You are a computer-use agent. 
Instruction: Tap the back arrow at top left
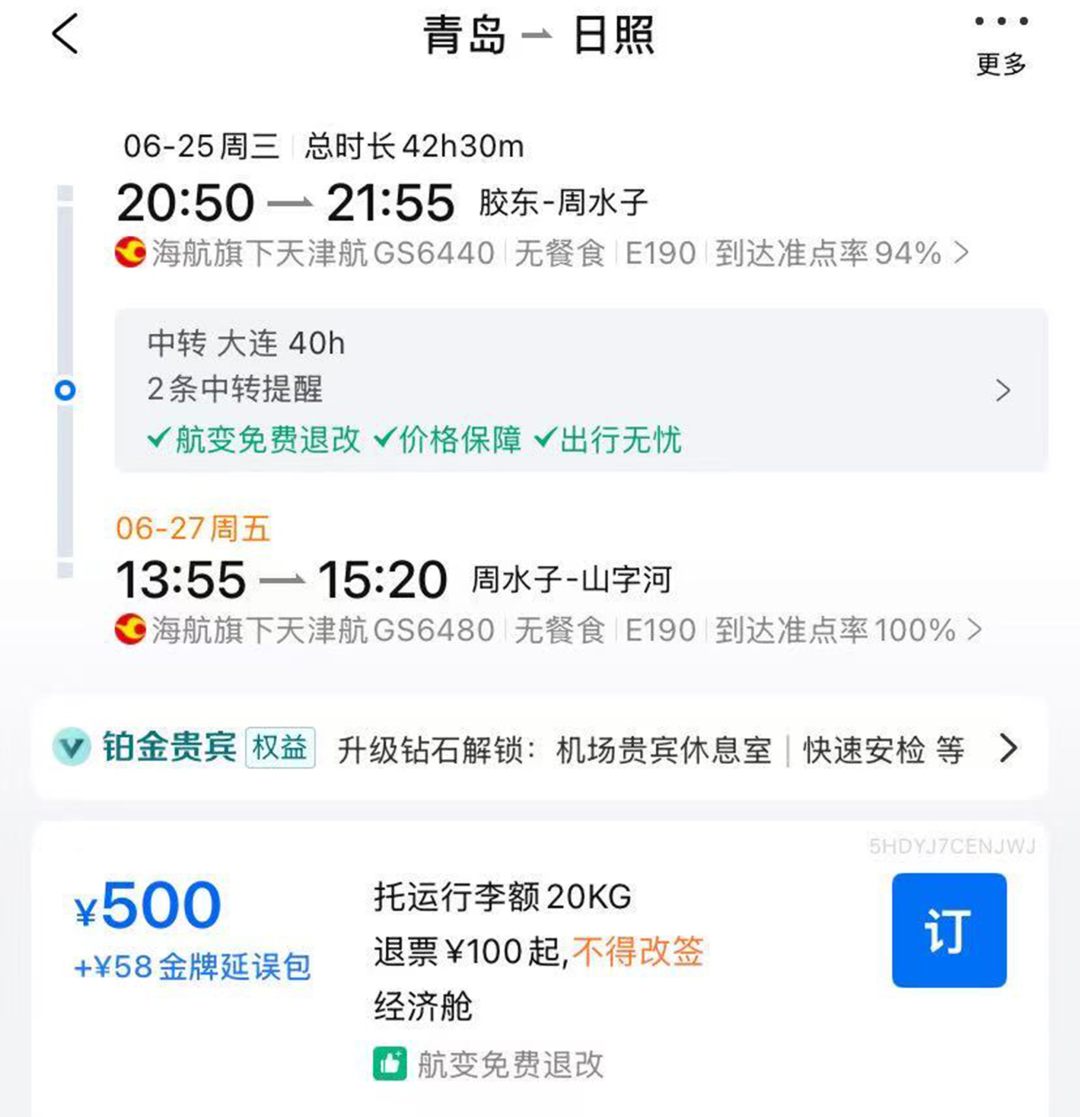pos(64,35)
